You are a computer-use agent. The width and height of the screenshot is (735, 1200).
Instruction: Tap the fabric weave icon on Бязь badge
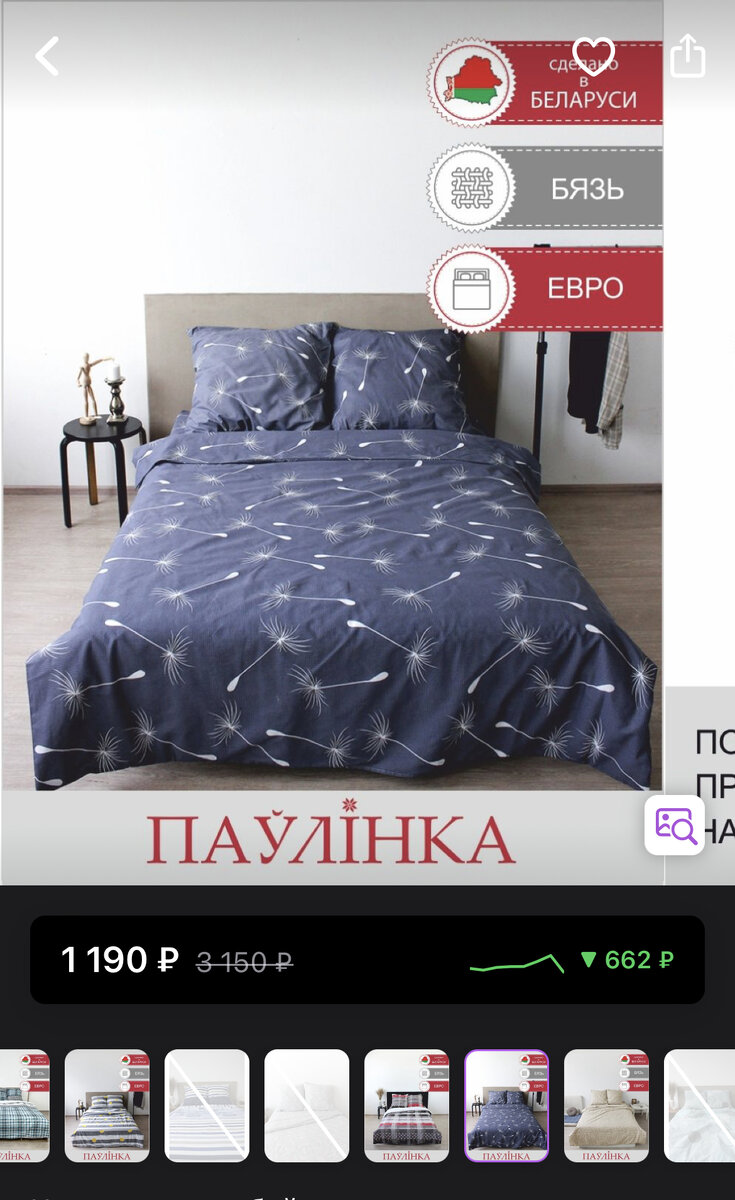pos(471,186)
